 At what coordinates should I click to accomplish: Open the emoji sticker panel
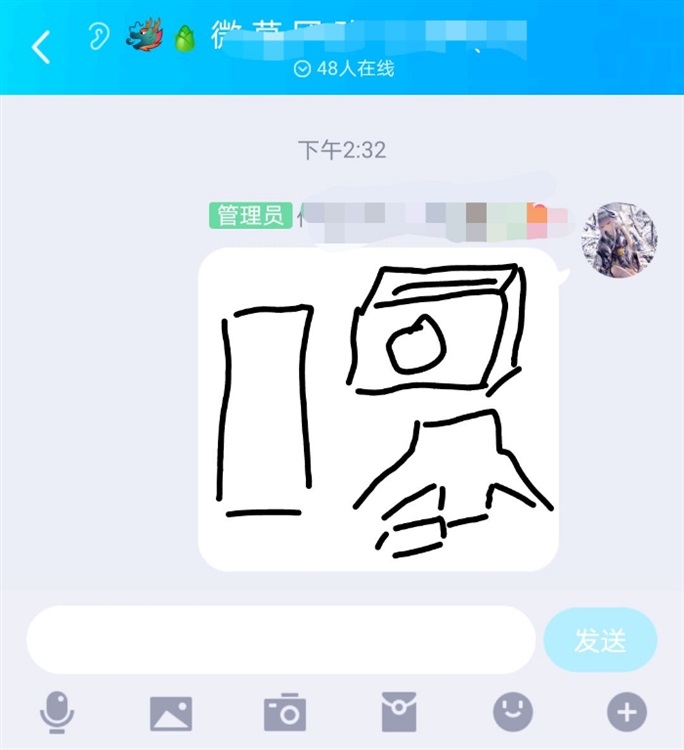(513, 713)
